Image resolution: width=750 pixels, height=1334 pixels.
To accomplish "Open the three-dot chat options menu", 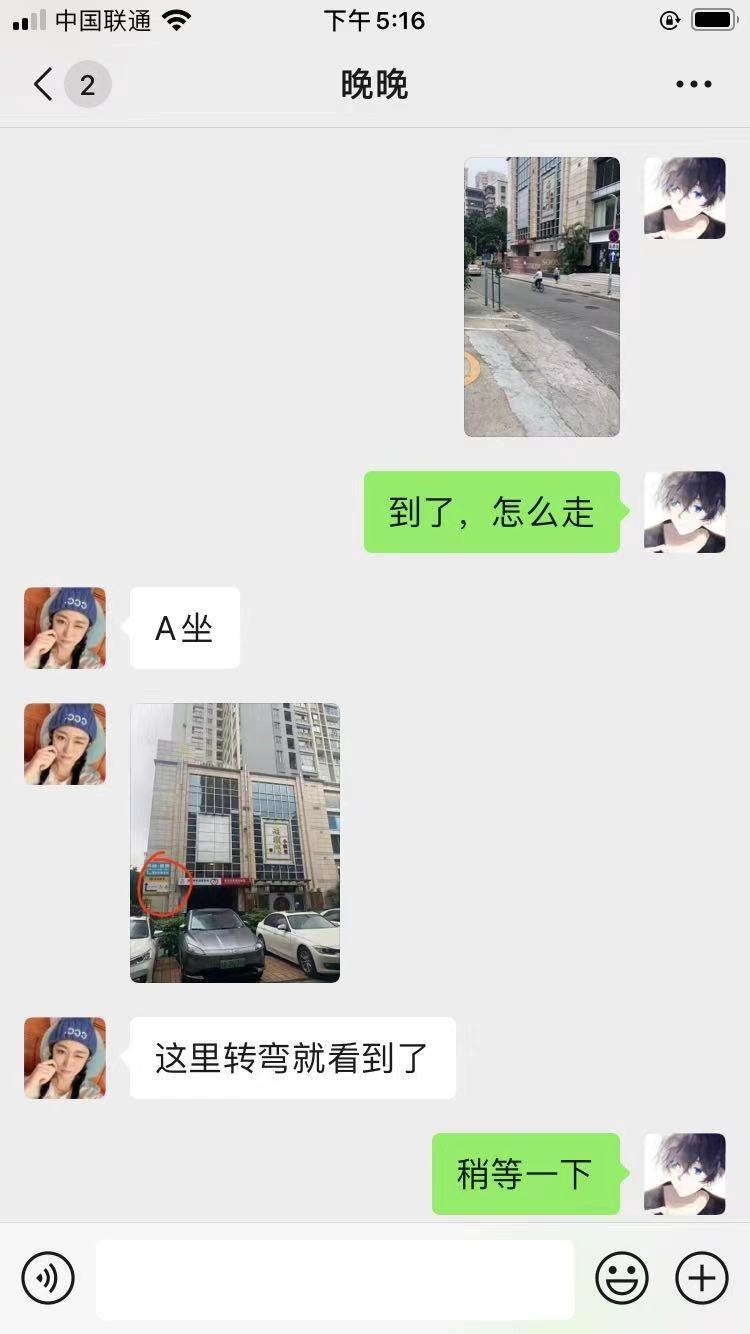I will pos(693,85).
